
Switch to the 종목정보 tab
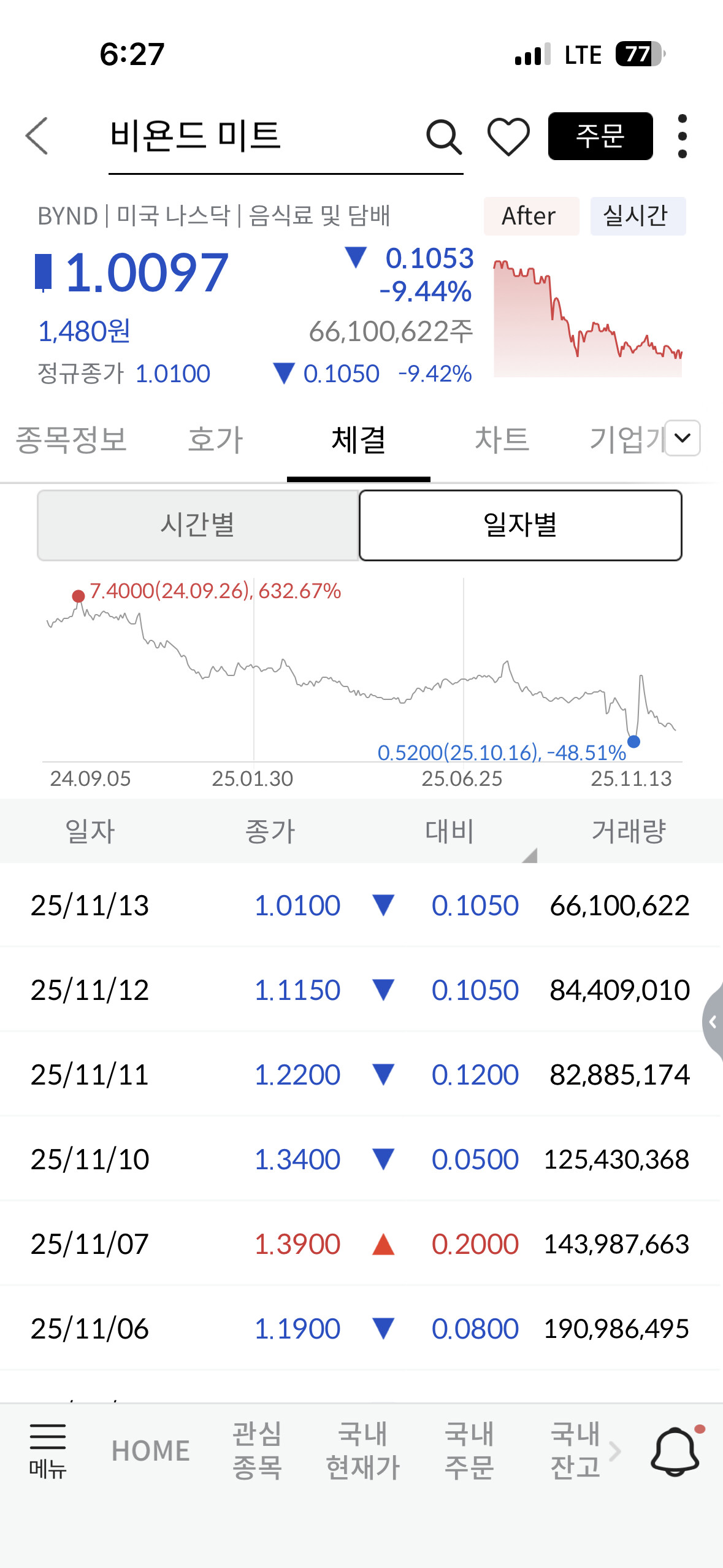tap(71, 439)
